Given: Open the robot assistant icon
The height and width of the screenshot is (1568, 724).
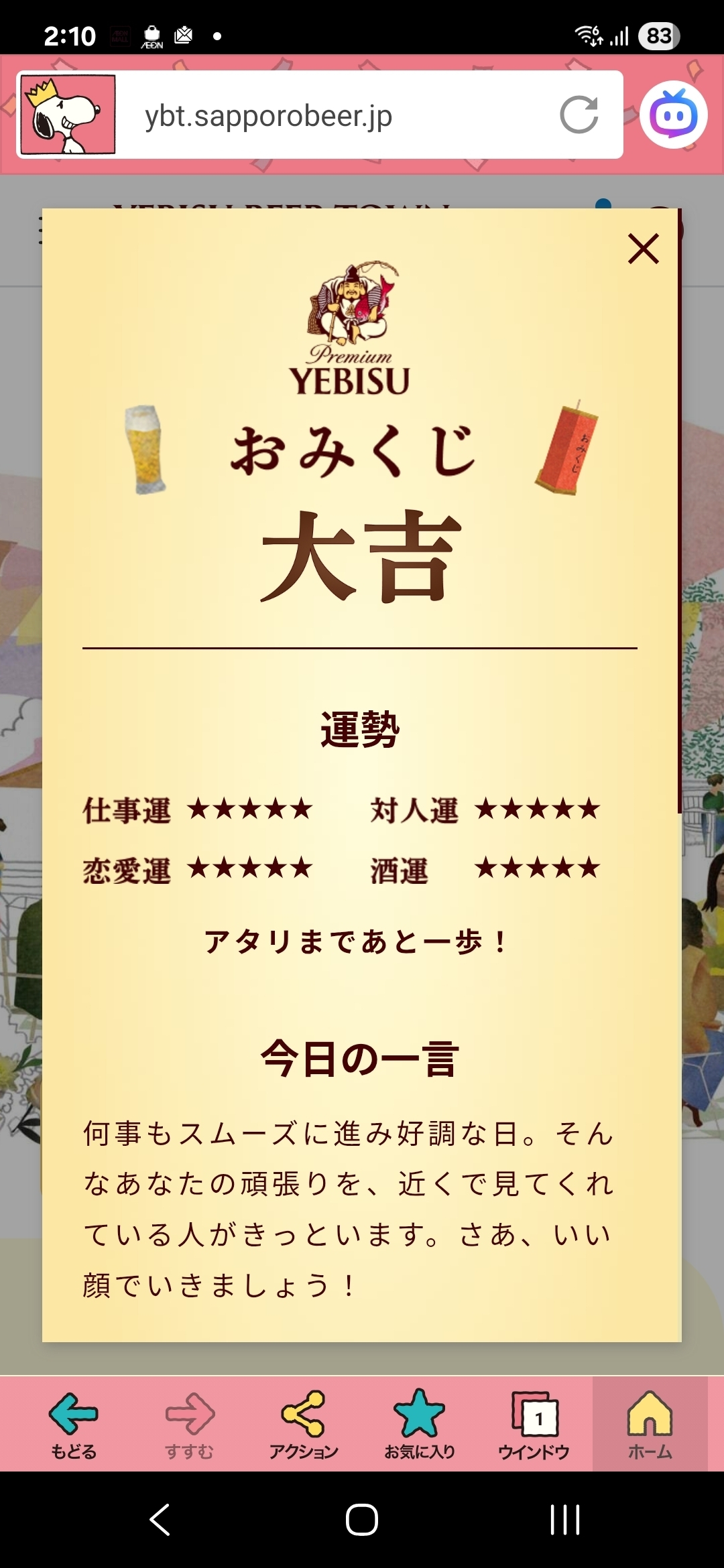Looking at the screenshot, I should [673, 115].
